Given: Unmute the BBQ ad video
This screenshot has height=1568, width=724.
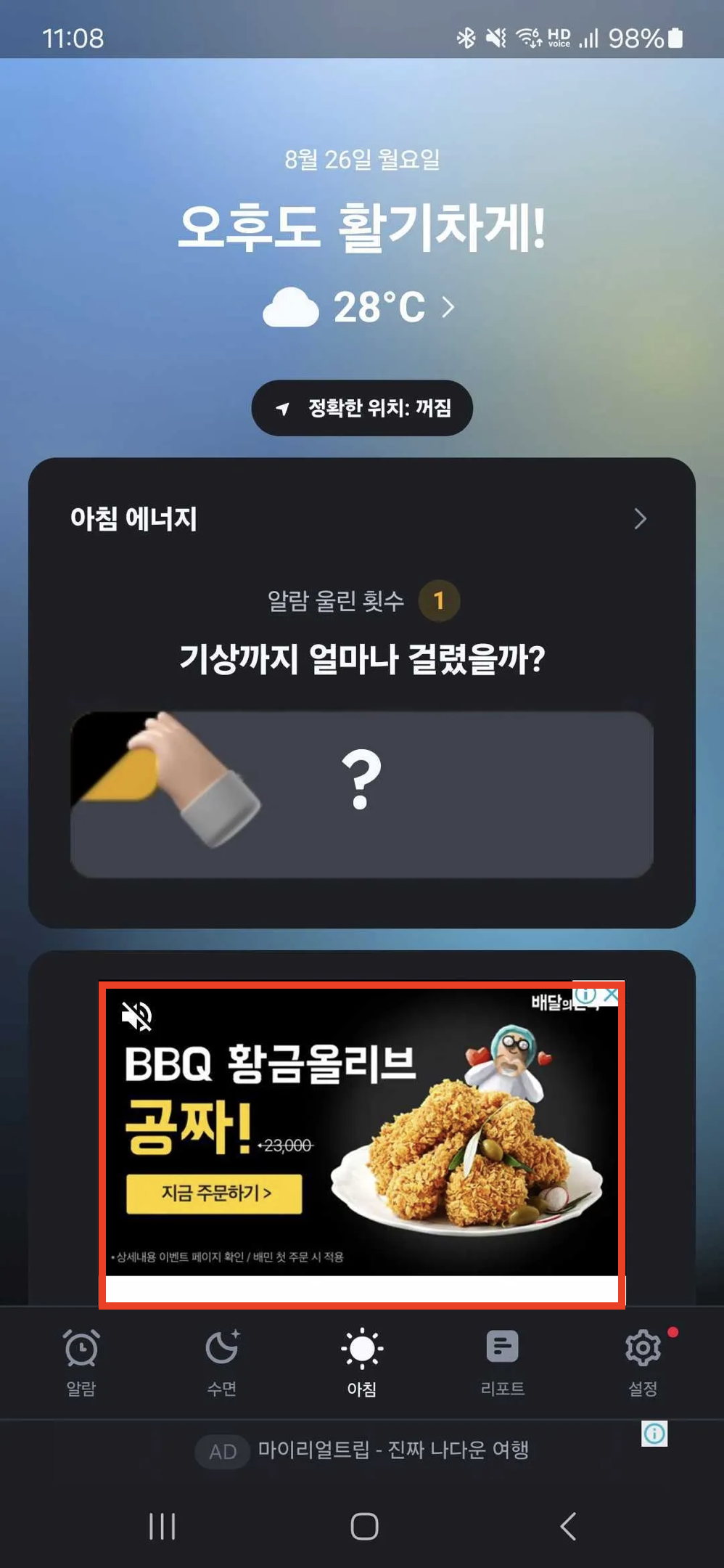Looking at the screenshot, I should (x=136, y=1016).
